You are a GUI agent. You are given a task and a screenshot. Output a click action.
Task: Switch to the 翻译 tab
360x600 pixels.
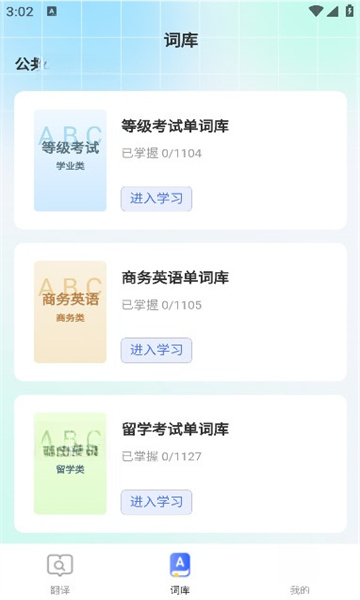click(x=60, y=573)
